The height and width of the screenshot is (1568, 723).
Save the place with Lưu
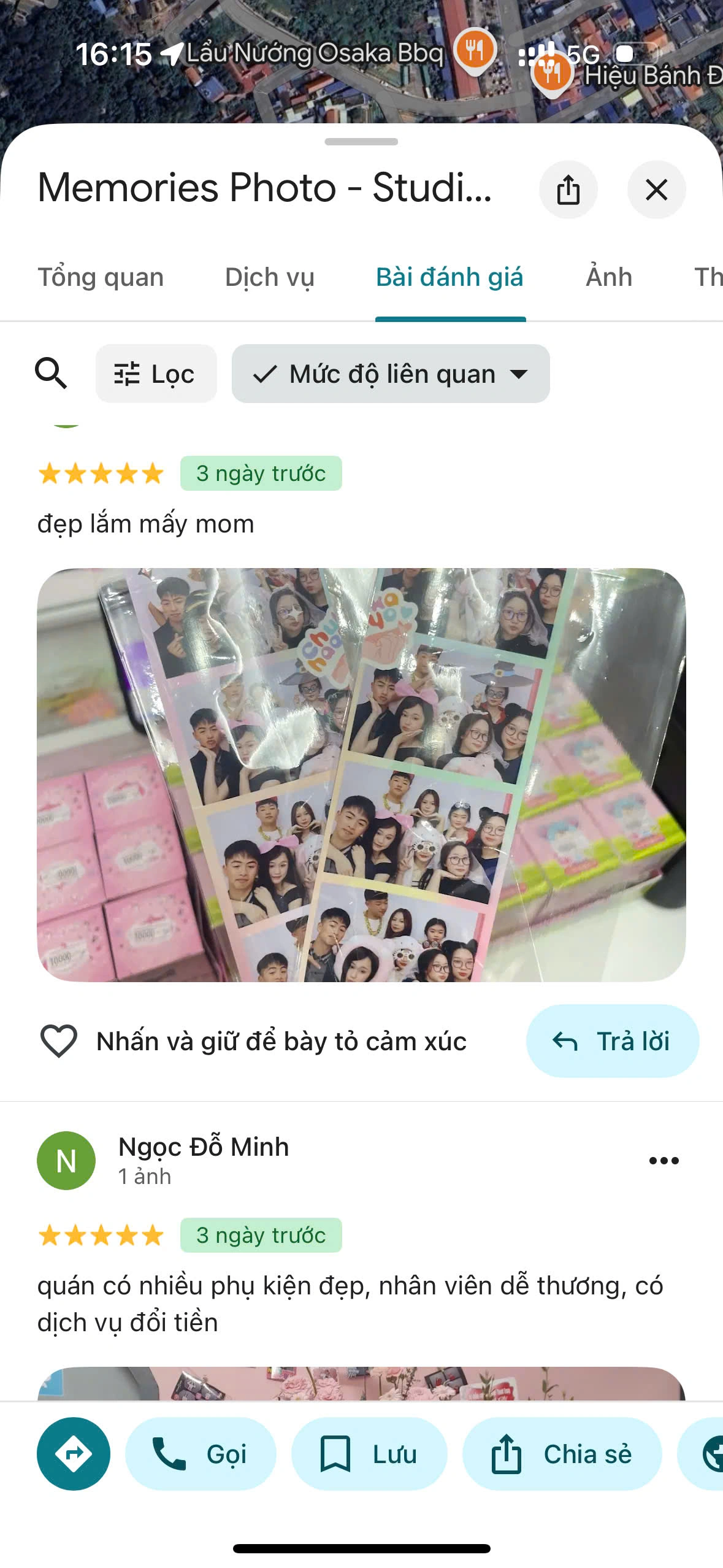point(369,1454)
